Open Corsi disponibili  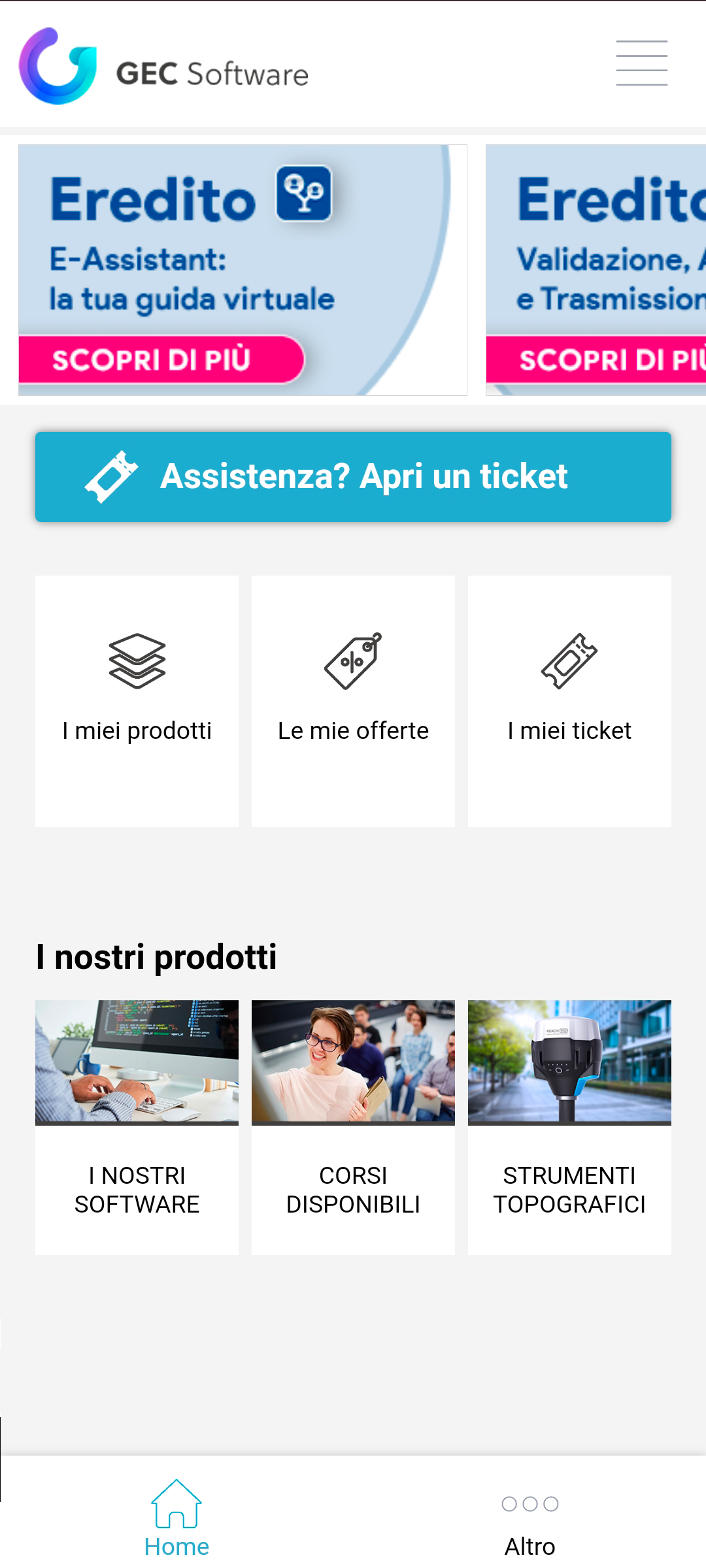click(x=353, y=1127)
